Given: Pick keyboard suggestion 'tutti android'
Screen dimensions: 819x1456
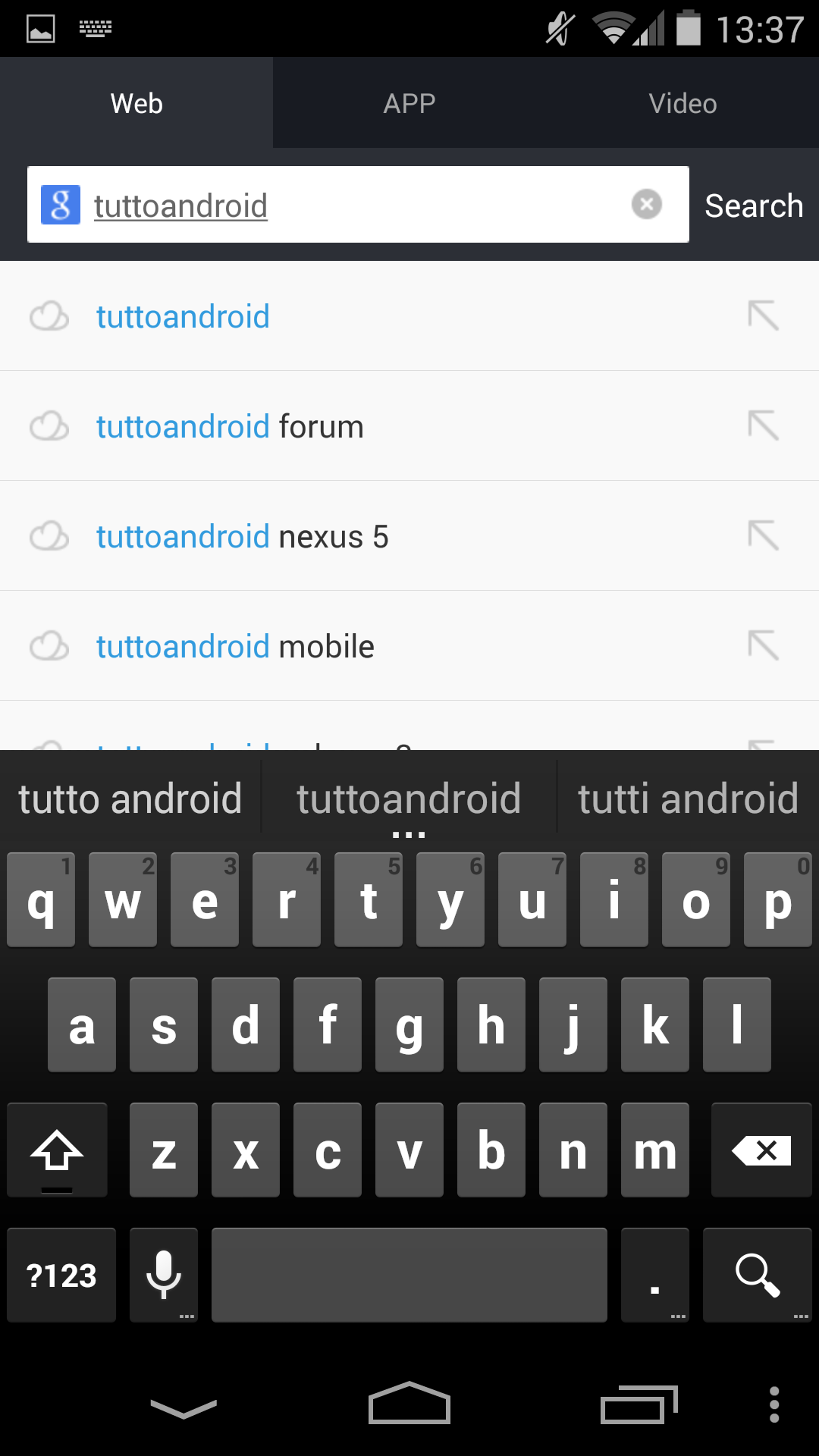Looking at the screenshot, I should [x=689, y=799].
